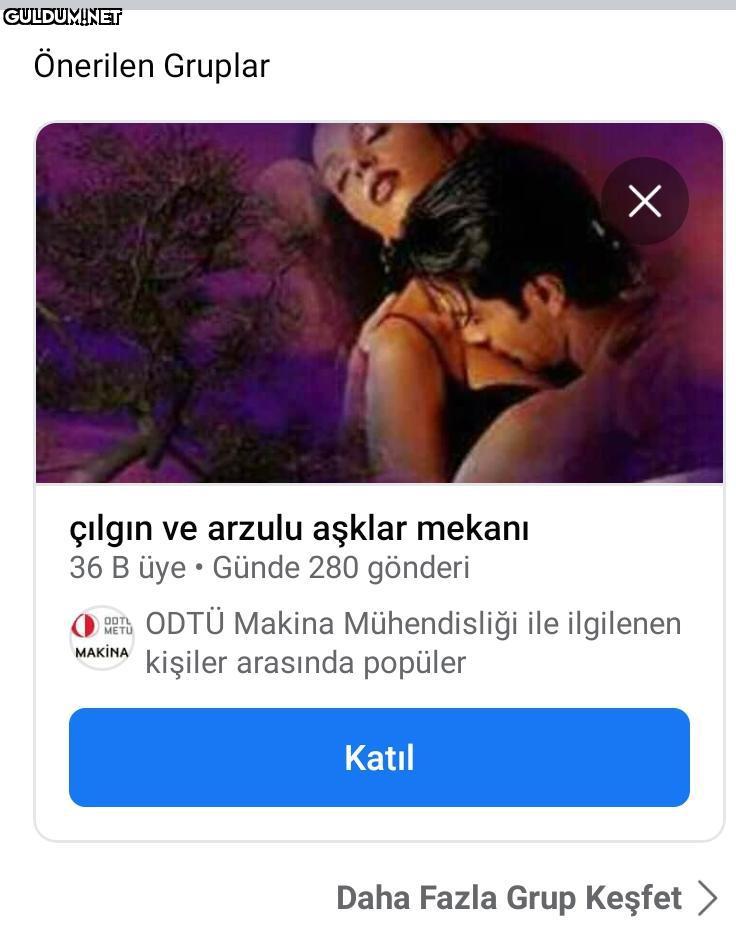Open Daha Fazla Grup Keşfet link
Viewport: 736px width, 951px height.
pyautogui.click(x=526, y=897)
